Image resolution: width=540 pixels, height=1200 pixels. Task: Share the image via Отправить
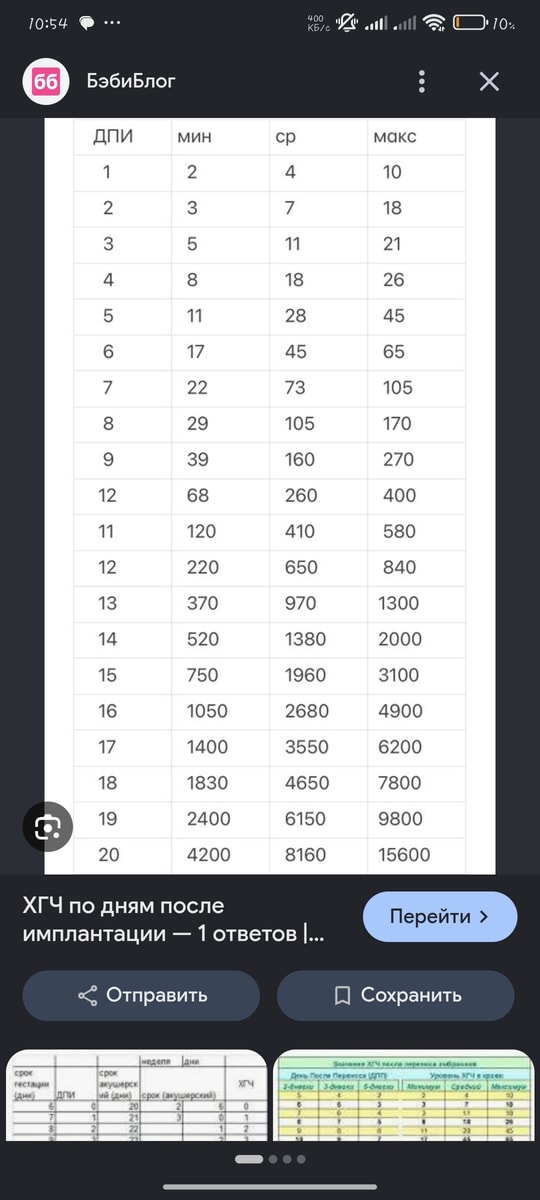[x=141, y=995]
